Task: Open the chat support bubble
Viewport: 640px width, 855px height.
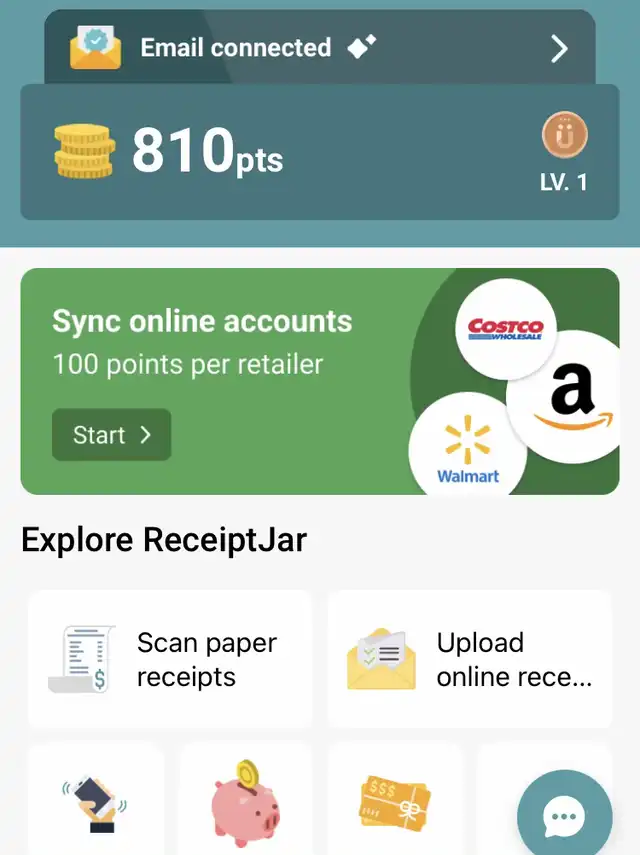Action: coord(564,817)
